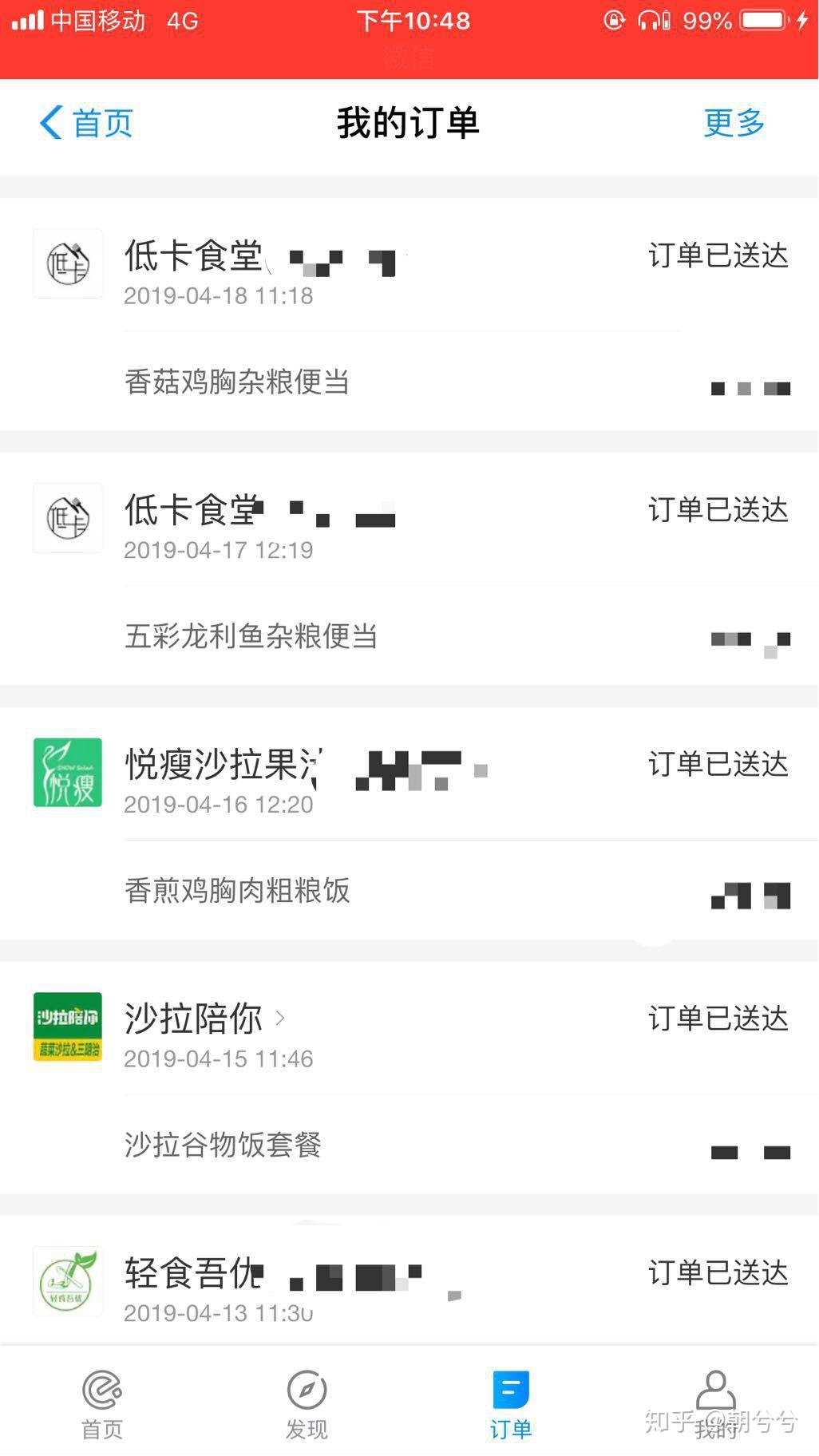The image size is (819, 1456).
Task: Open the 沙拉谷物饭套餐 order
Action: point(223,1145)
